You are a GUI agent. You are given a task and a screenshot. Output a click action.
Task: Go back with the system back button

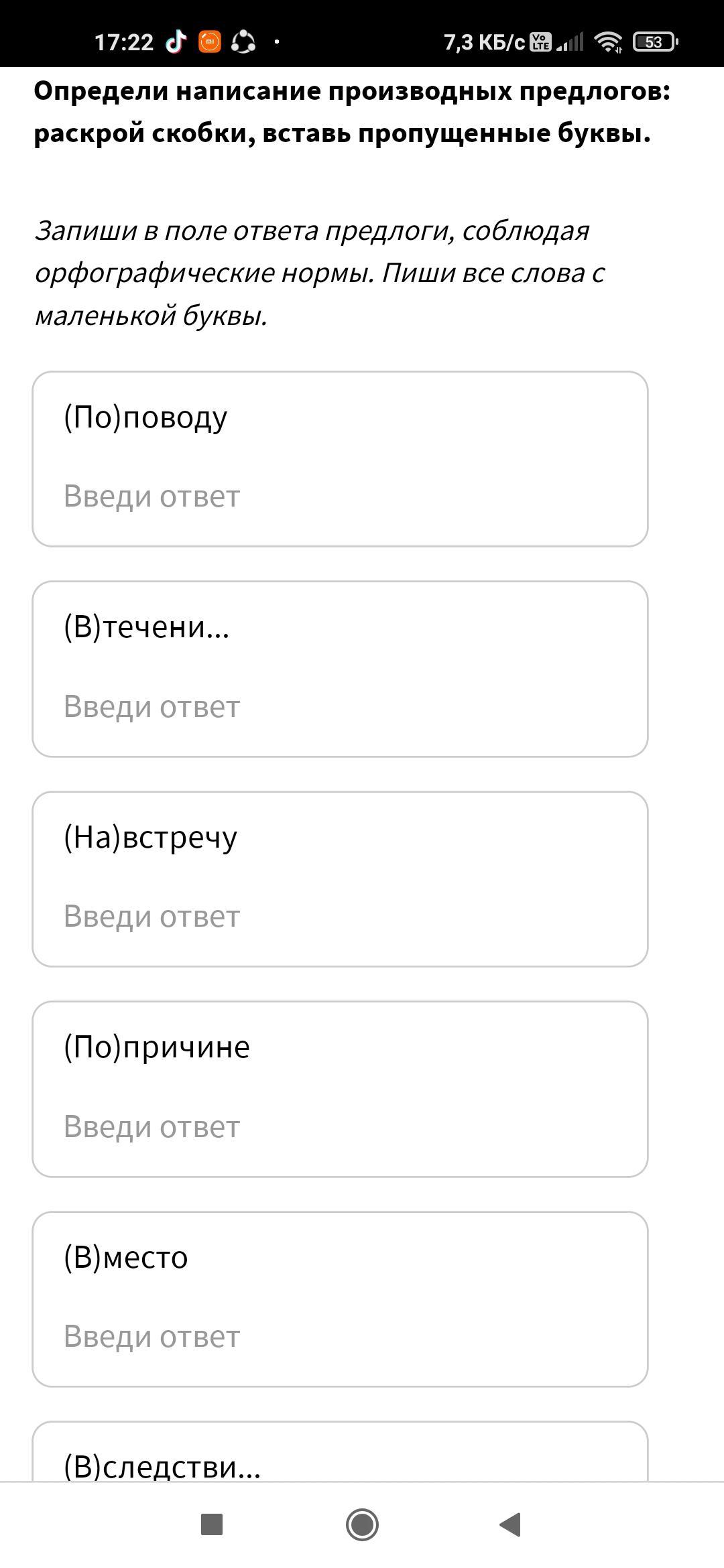point(511,1524)
